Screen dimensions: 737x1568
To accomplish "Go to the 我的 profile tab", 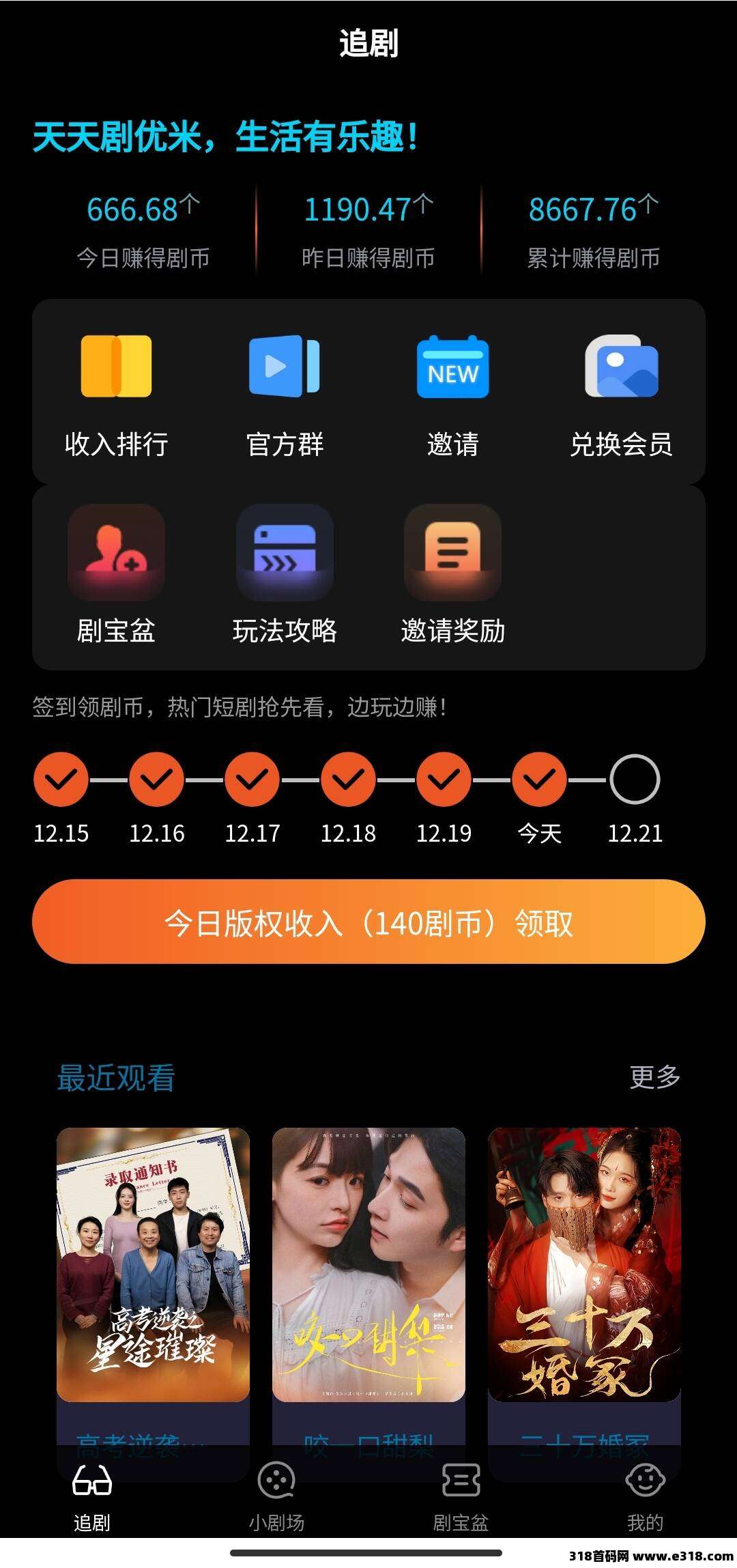I will coord(645,1494).
